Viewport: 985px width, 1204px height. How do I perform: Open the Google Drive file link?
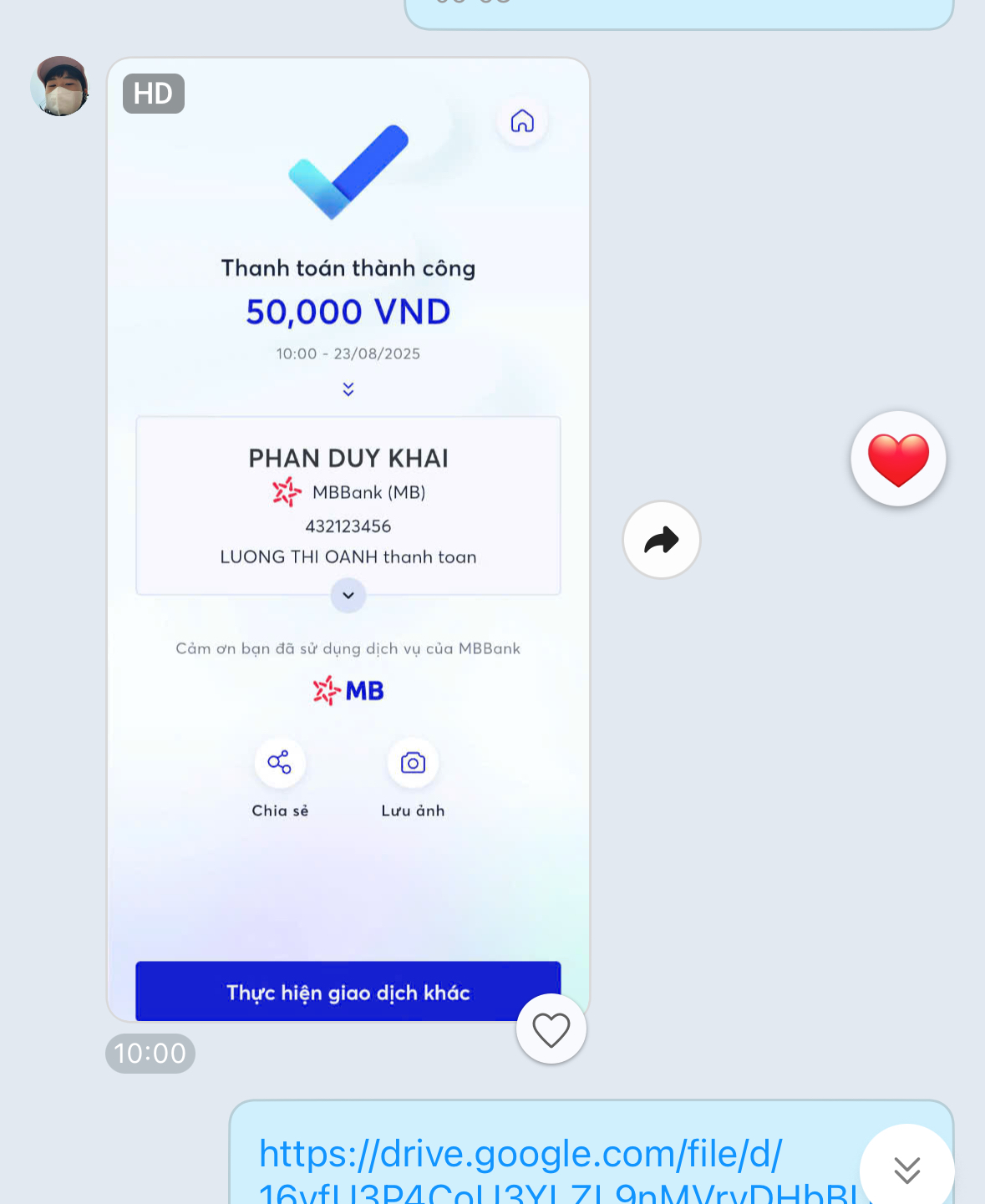point(520,1155)
